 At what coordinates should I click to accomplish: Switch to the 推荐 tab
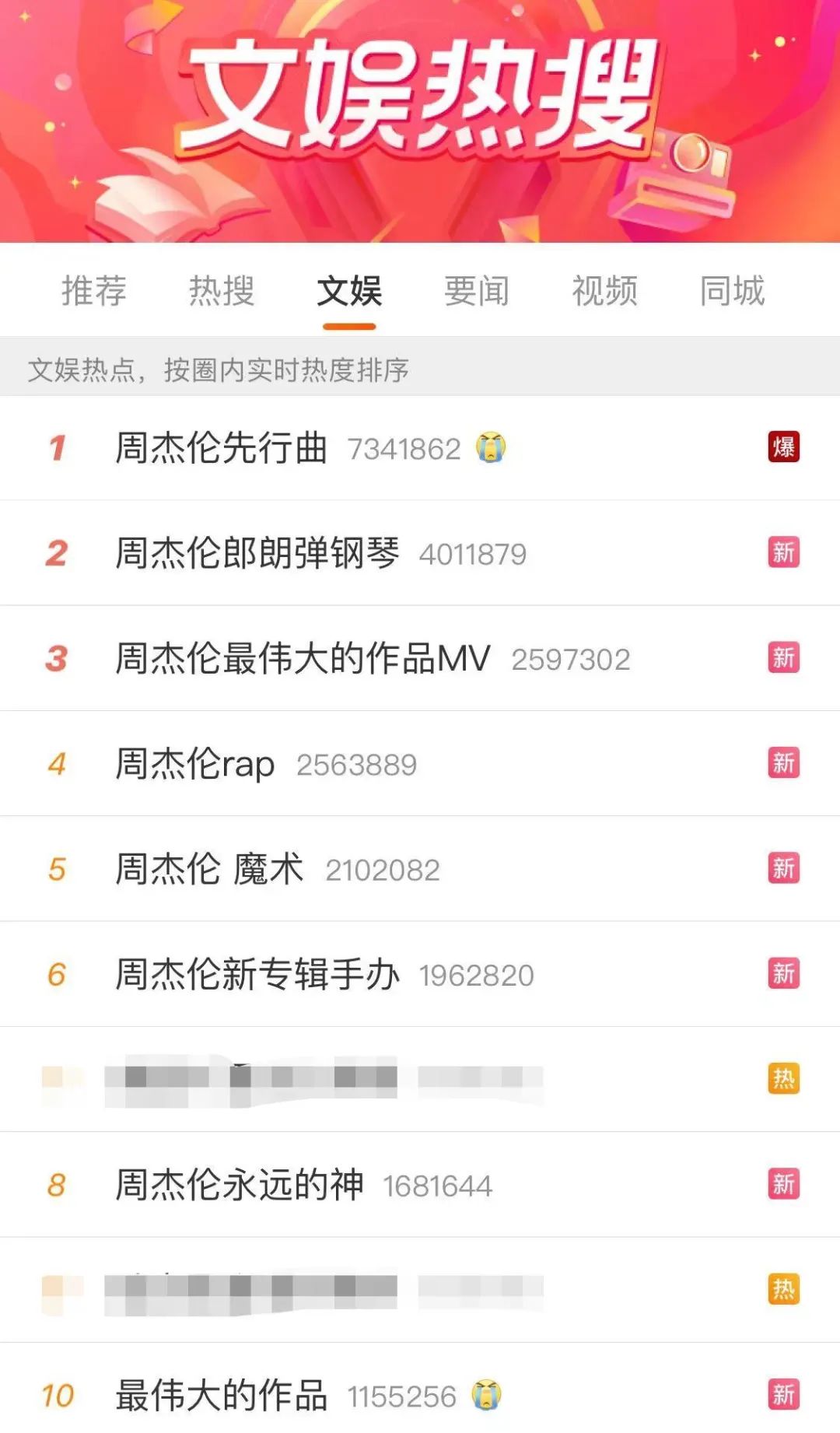(x=94, y=291)
